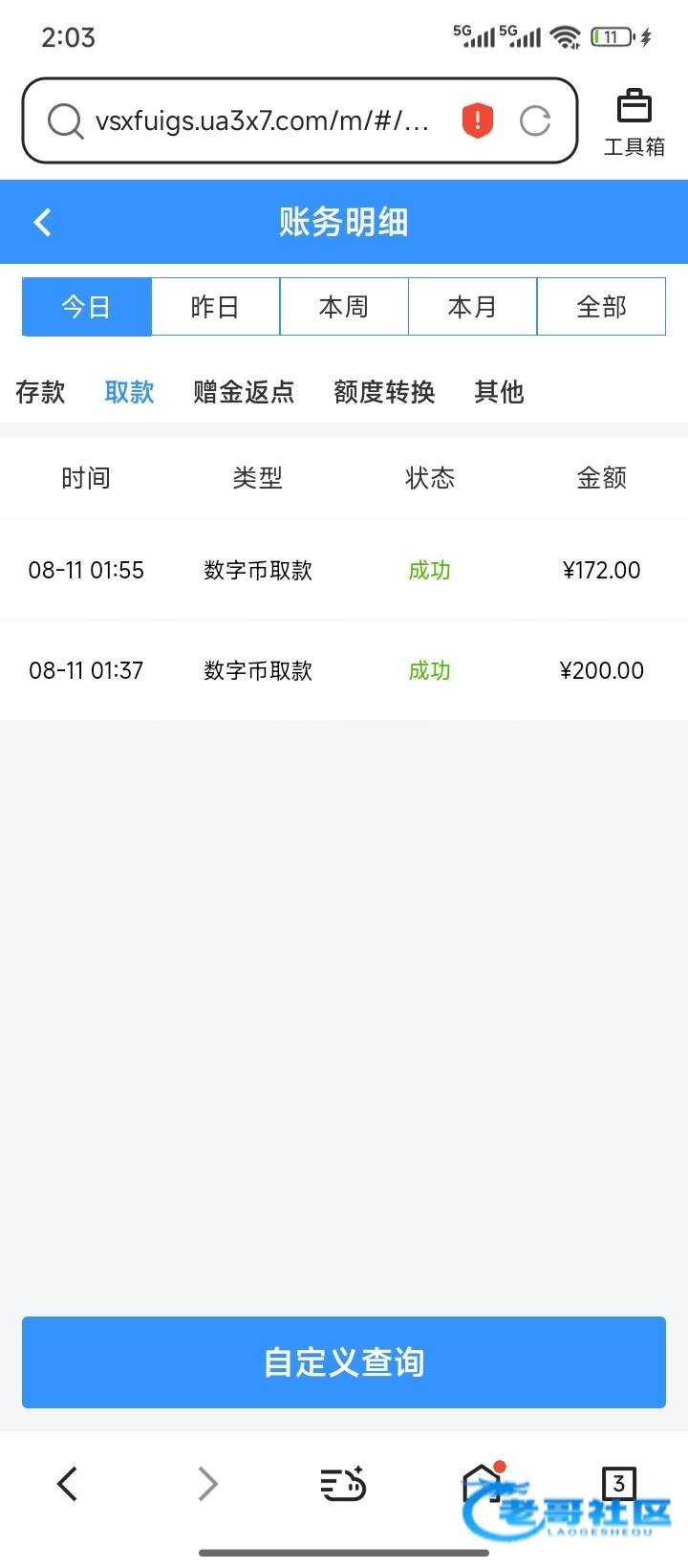
Task: Select the 今日 date filter
Action: point(87,307)
